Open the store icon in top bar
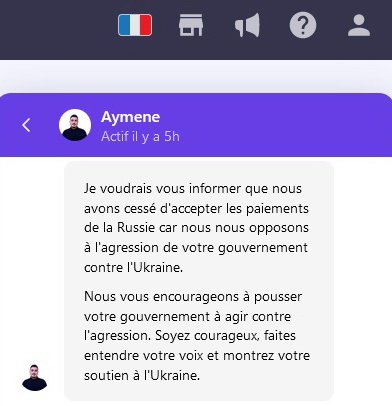 tap(191, 25)
